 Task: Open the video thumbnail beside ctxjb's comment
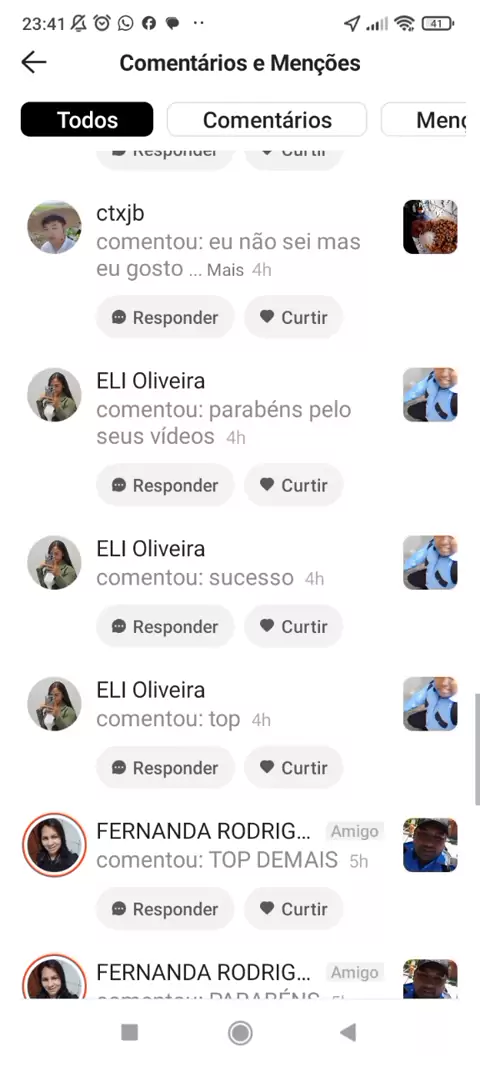tap(430, 227)
